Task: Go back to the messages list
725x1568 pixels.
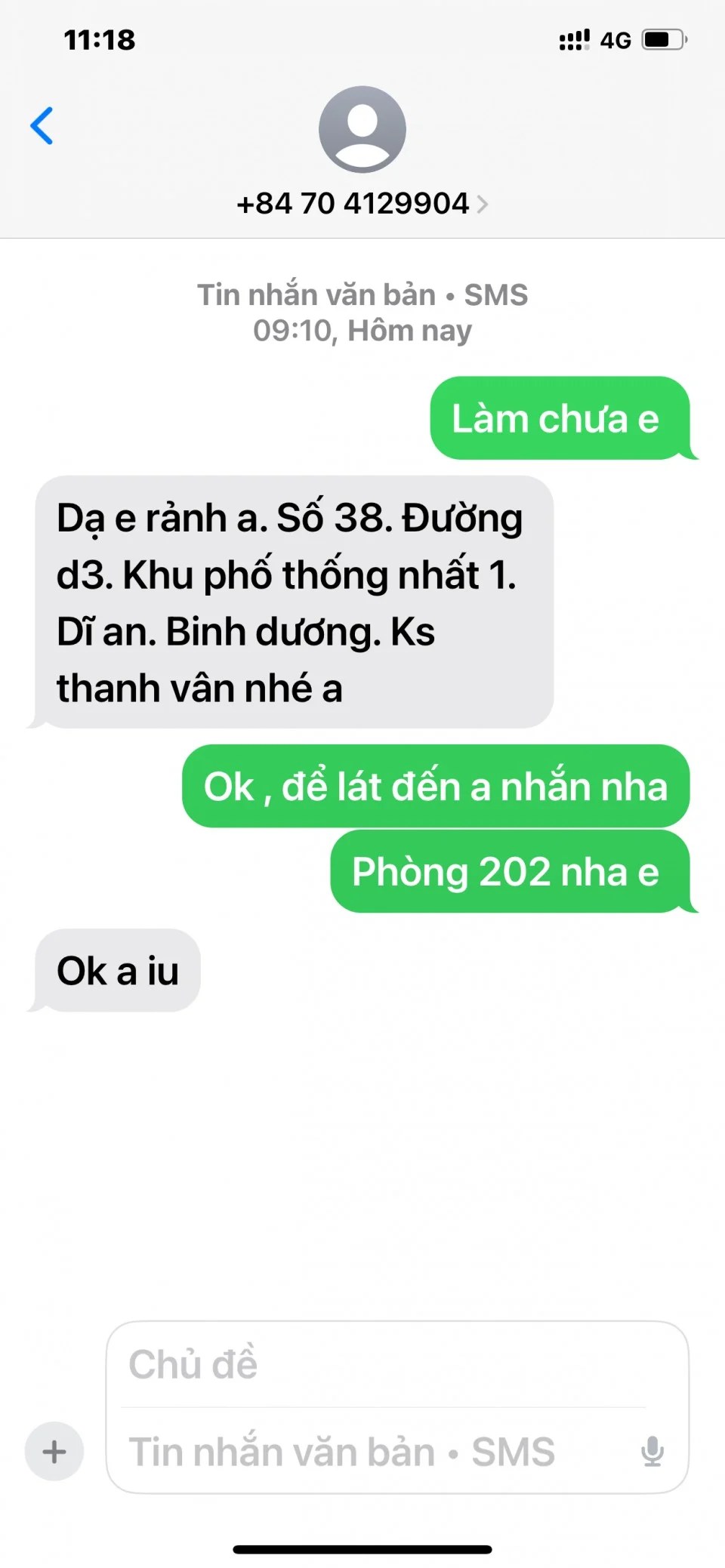Action: click(x=42, y=125)
